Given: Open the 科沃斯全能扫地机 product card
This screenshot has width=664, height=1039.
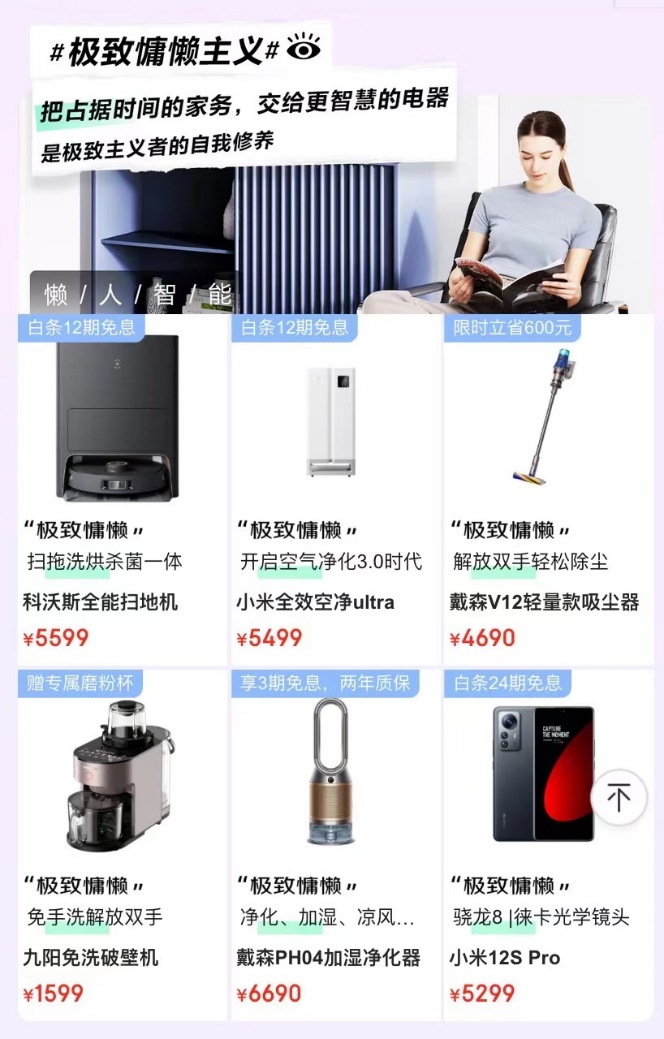Looking at the screenshot, I should coord(122,490).
